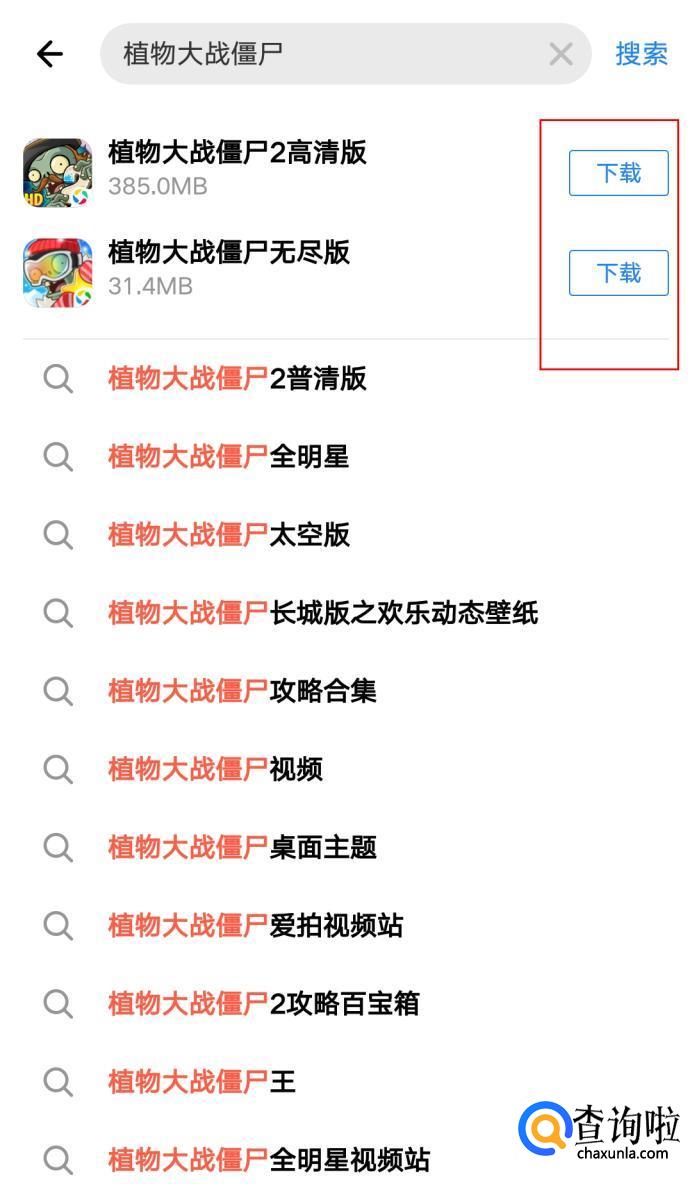Screen dimensions: 692x1184
Task: Go back with the arrow icon
Action: [x=49, y=54]
